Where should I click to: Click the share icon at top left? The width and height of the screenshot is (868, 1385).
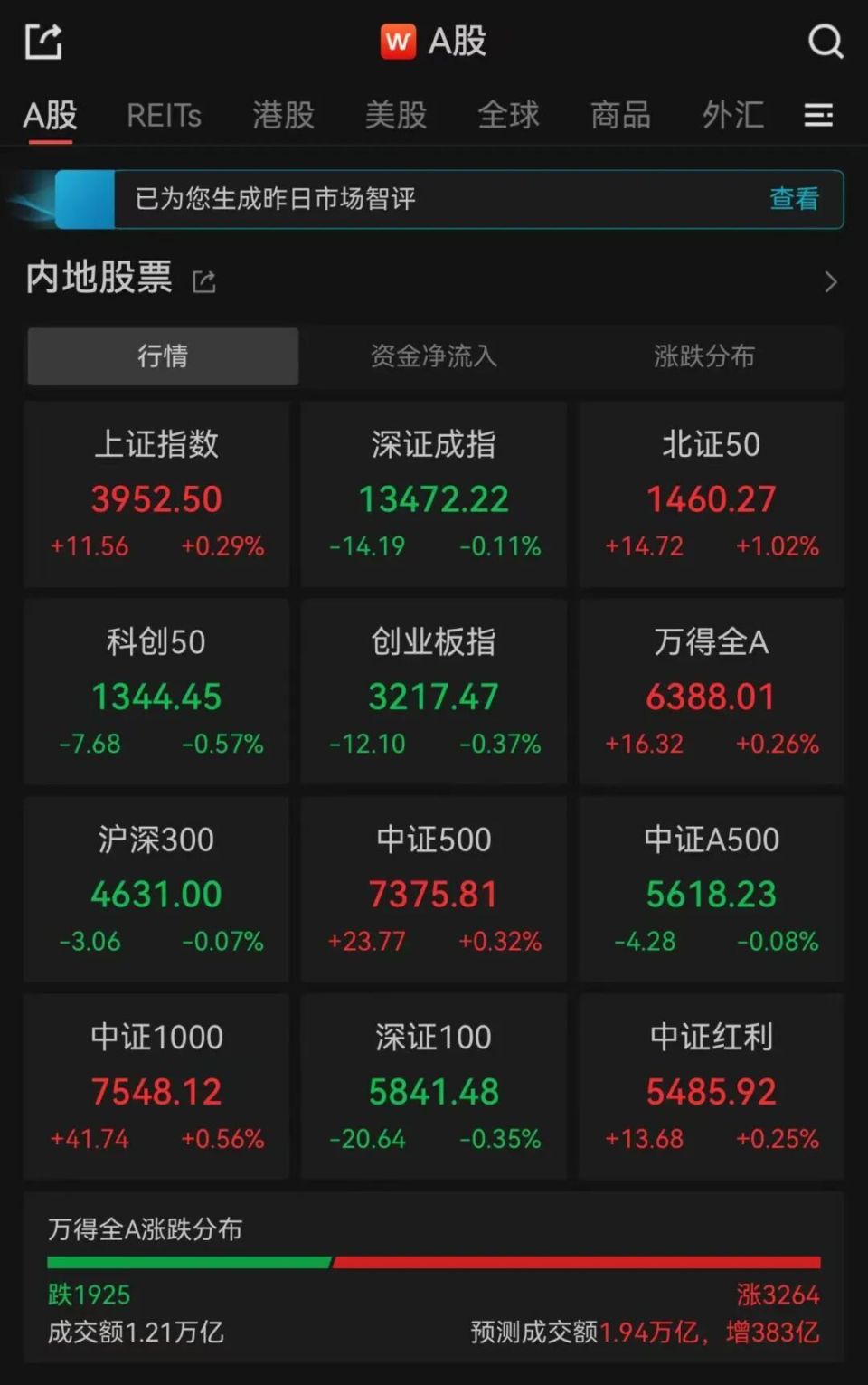[43, 41]
